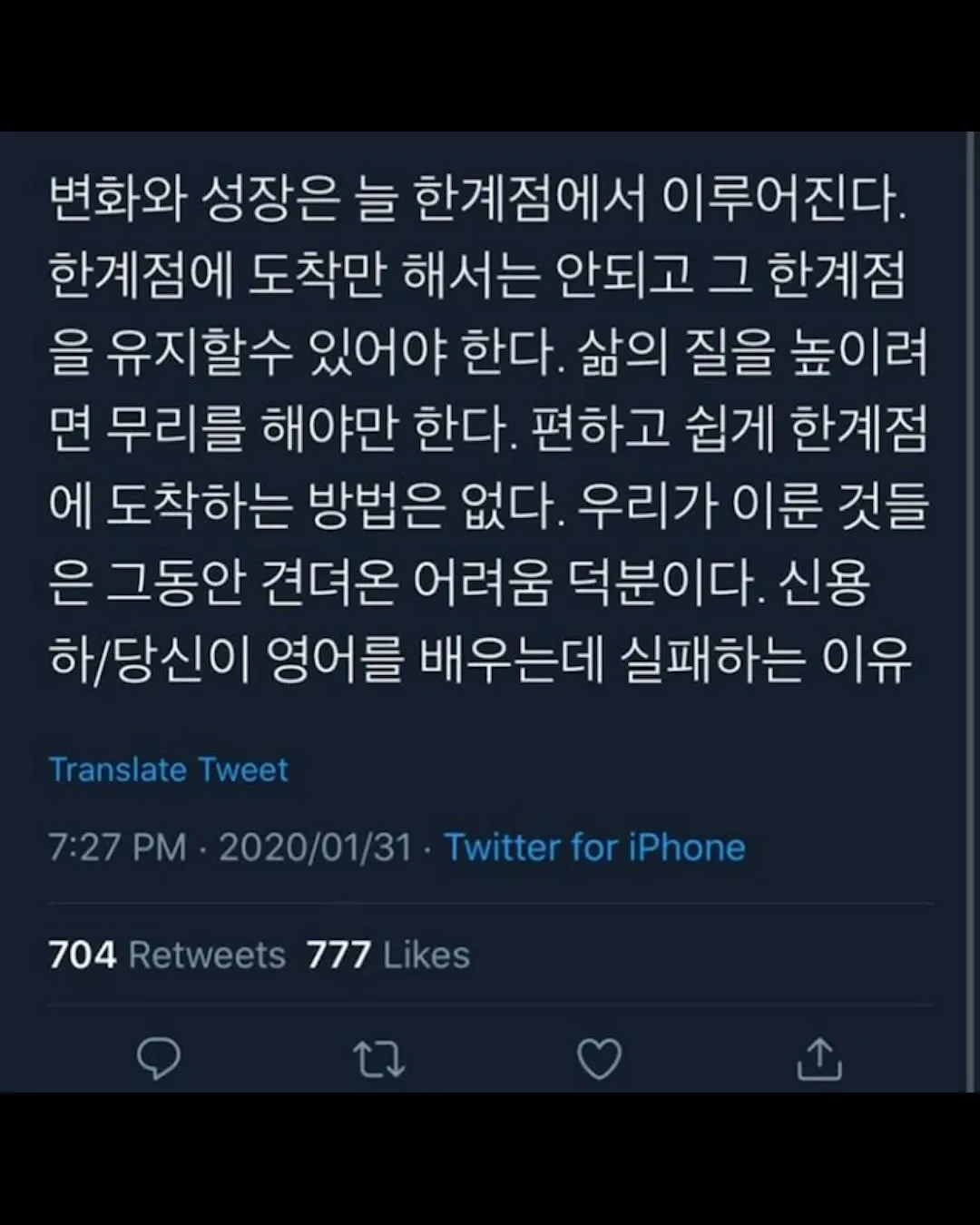Tap the Translate Tweet link

tap(169, 769)
